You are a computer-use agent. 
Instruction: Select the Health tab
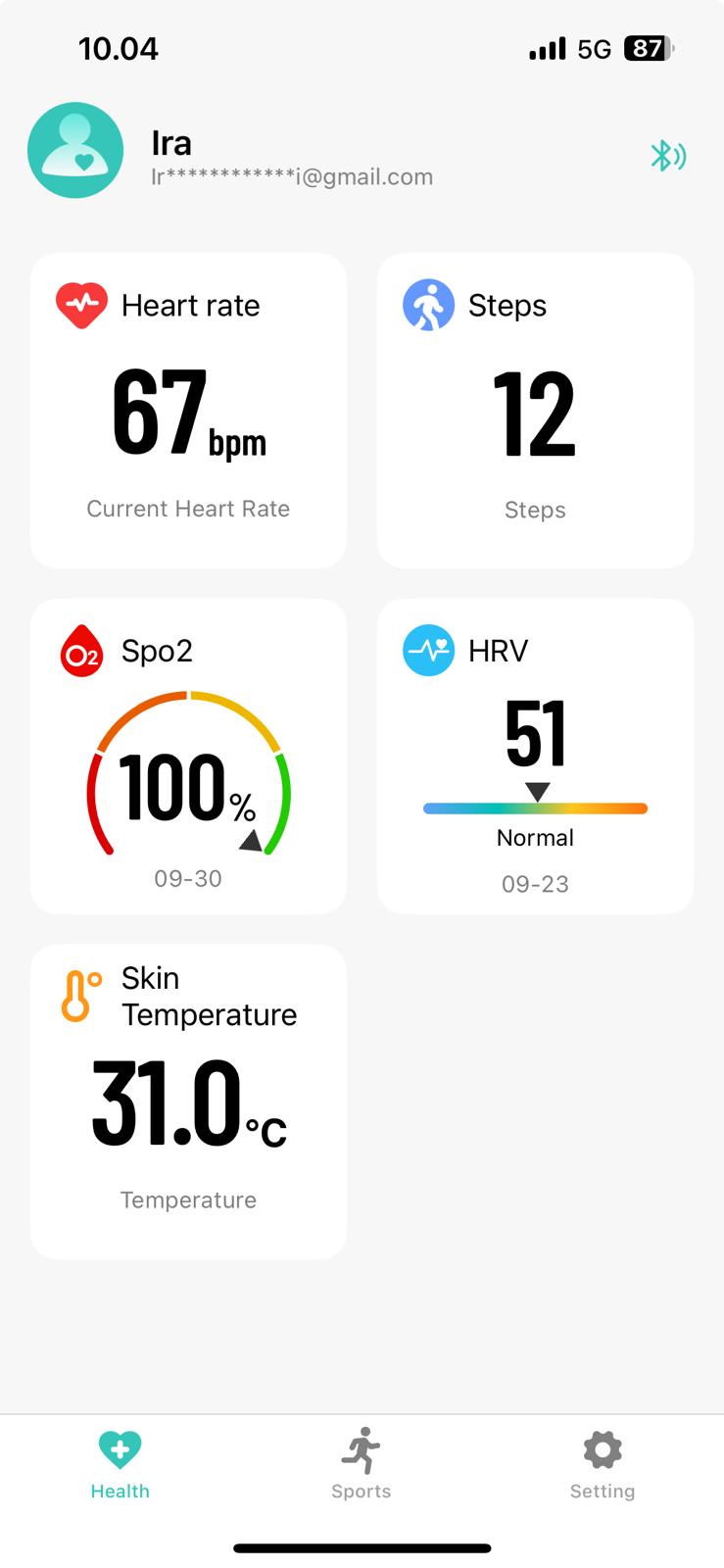(x=120, y=1464)
